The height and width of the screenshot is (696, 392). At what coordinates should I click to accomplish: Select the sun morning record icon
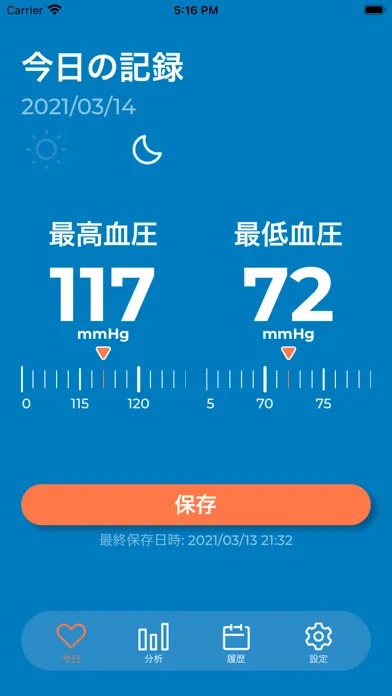[x=46, y=150]
